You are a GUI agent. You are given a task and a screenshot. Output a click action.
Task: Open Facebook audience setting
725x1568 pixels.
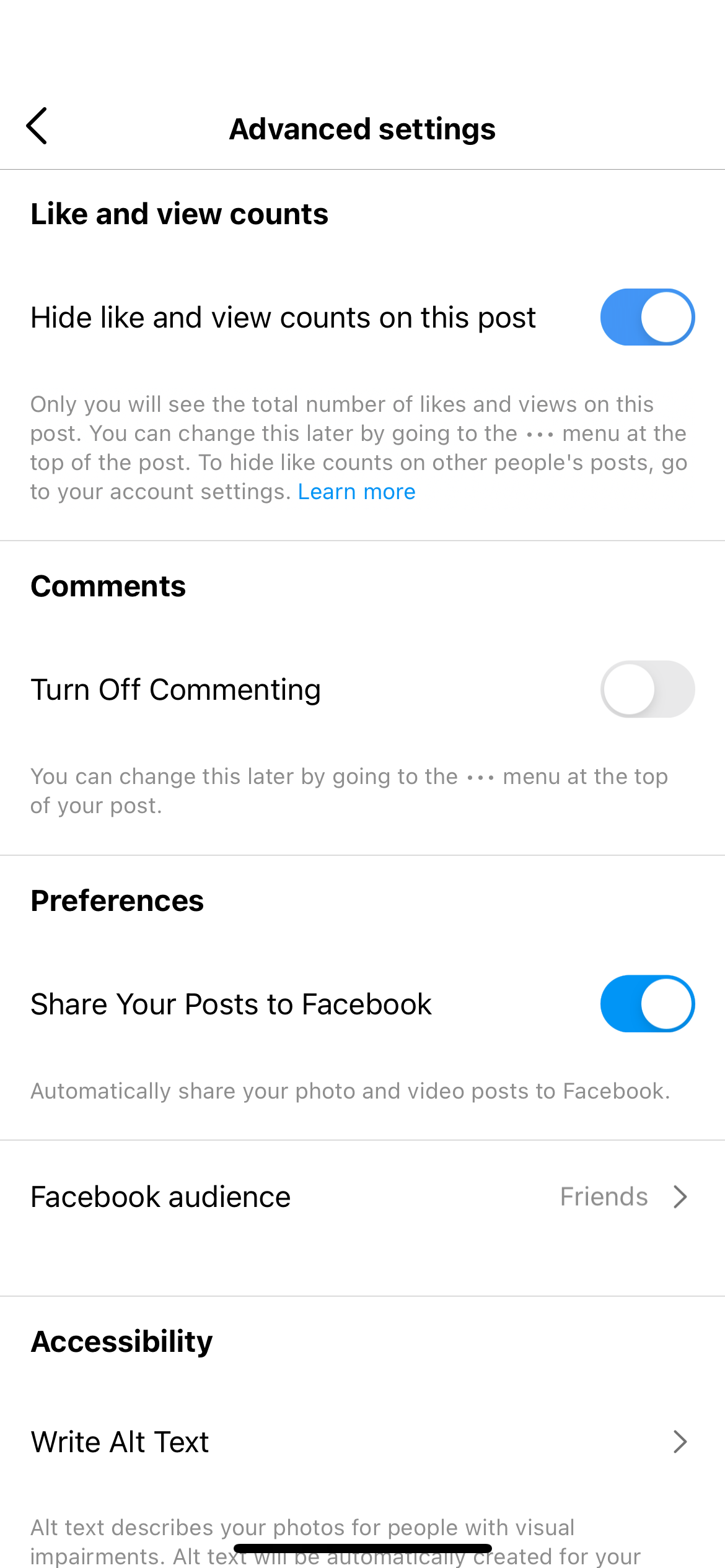[362, 1197]
